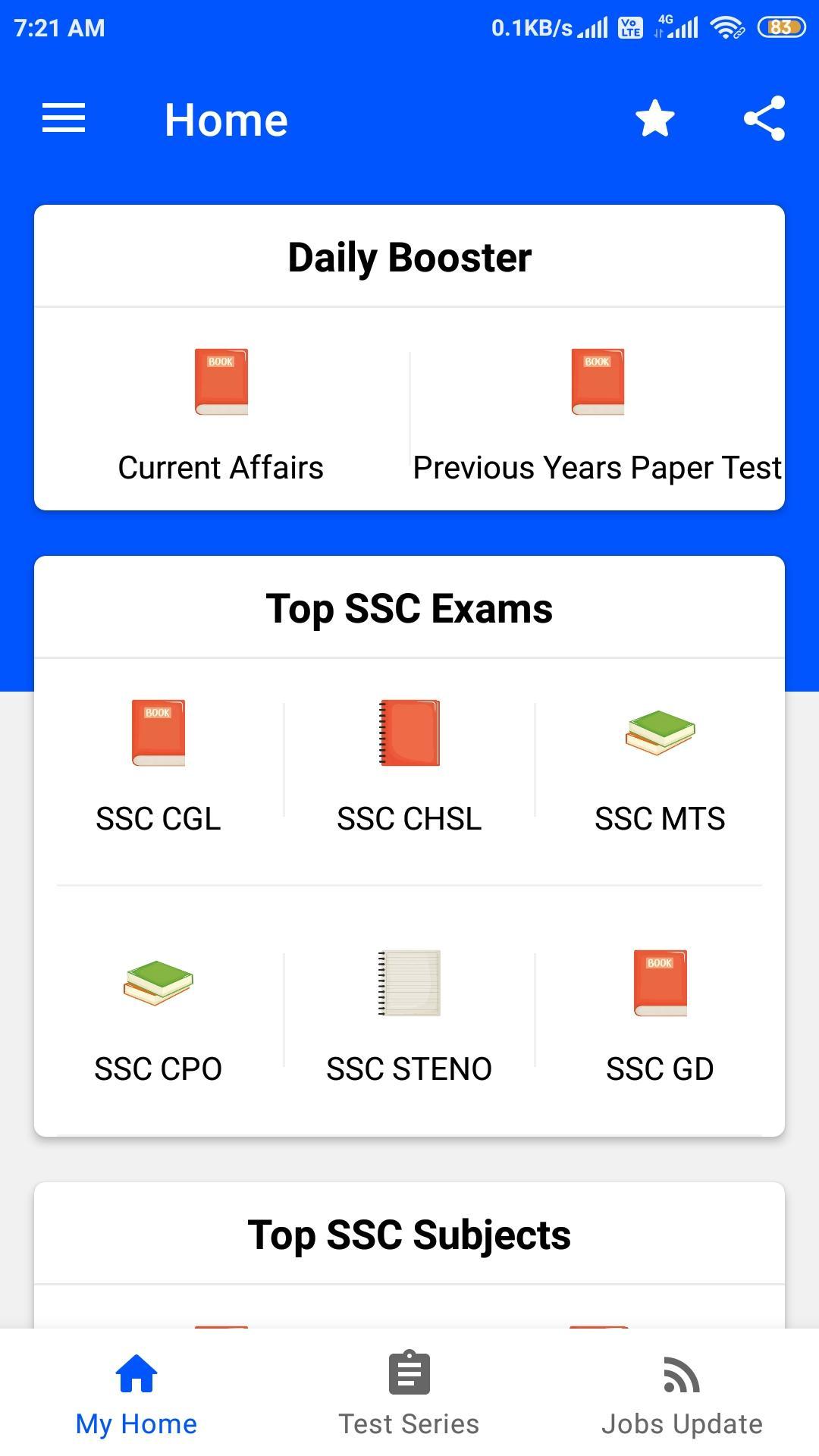Go to the My Home tab
This screenshot has height=1456, width=819.
click(136, 1394)
